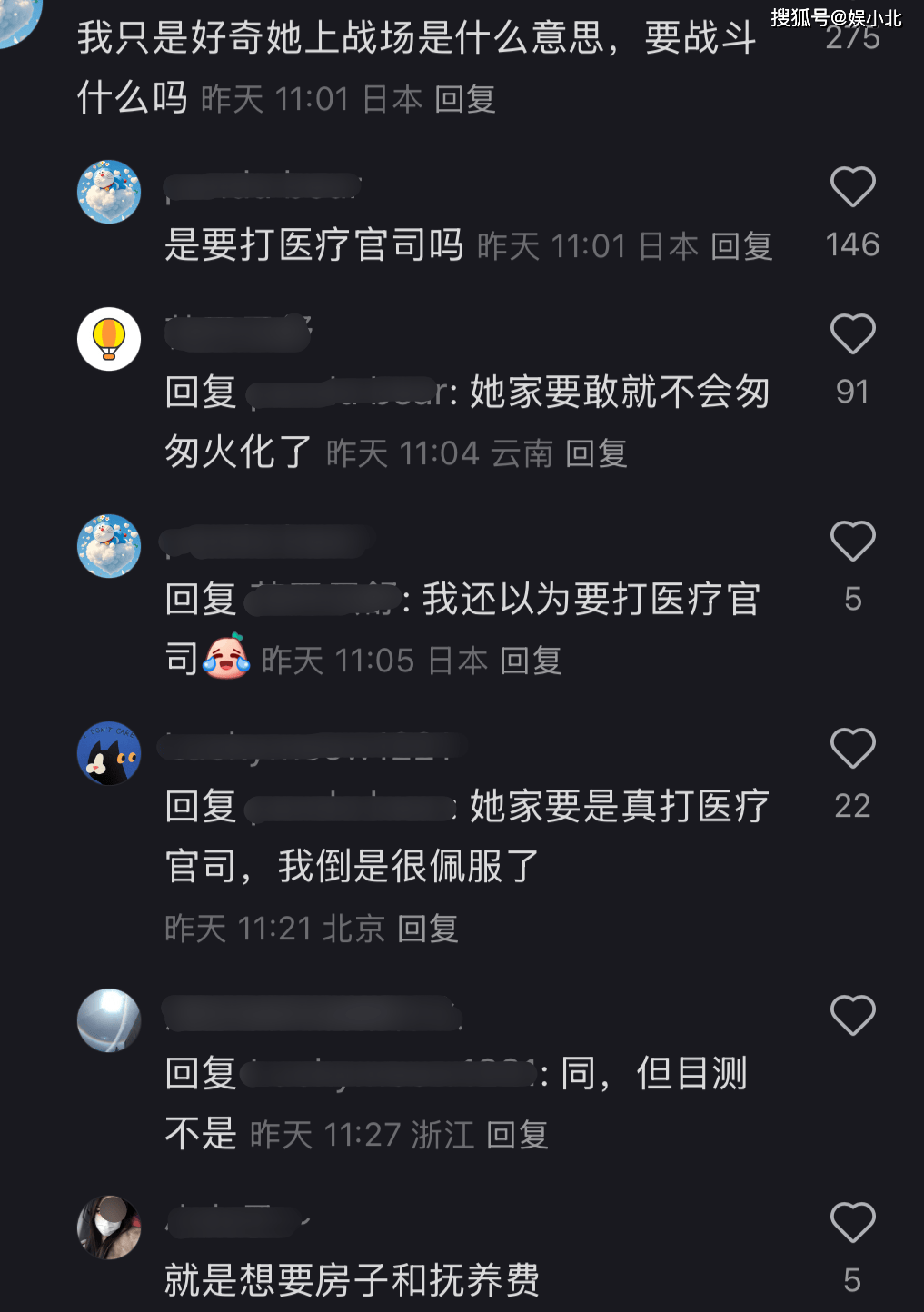The width and height of the screenshot is (924, 1312).
Task: Like the comment "同，但目测不是"
Action: (x=852, y=1015)
